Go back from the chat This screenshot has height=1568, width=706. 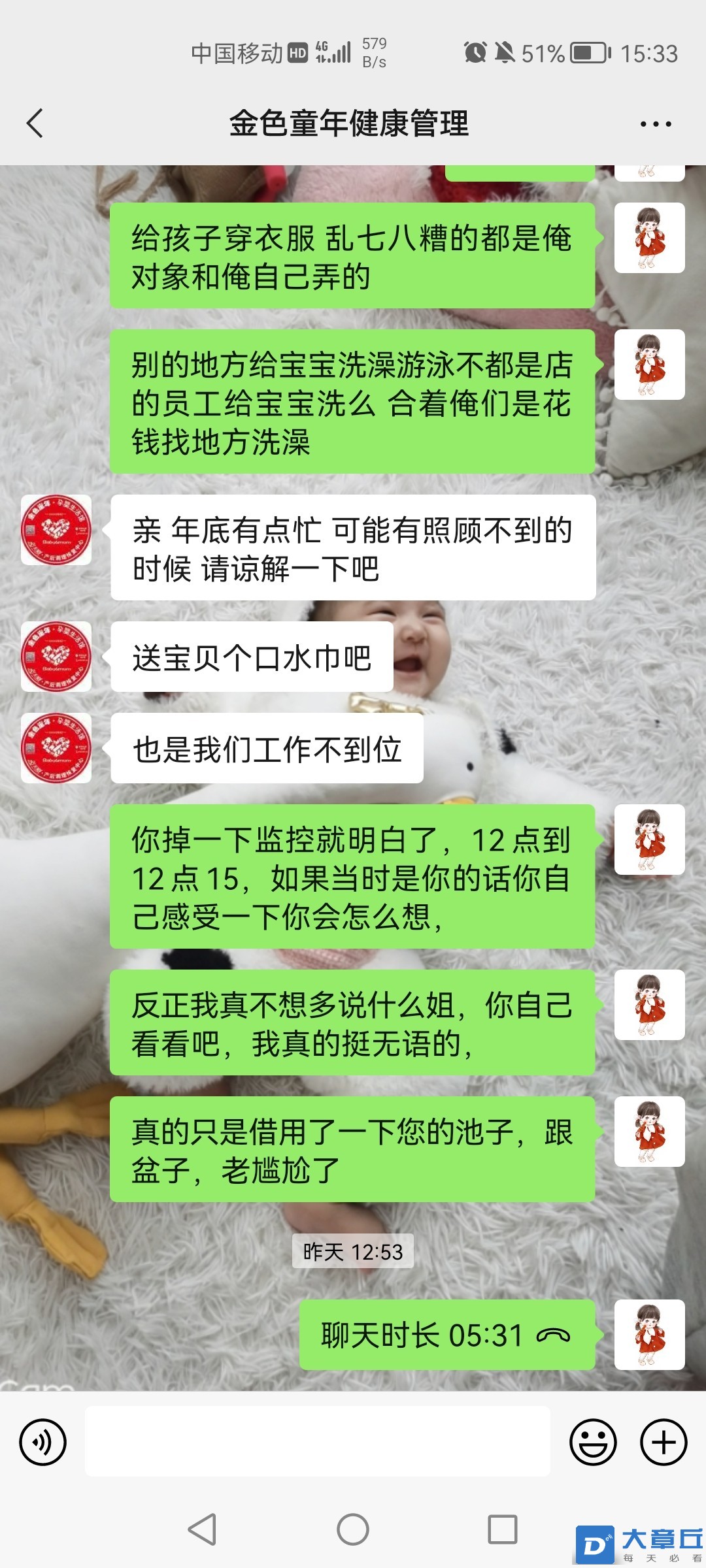point(35,123)
